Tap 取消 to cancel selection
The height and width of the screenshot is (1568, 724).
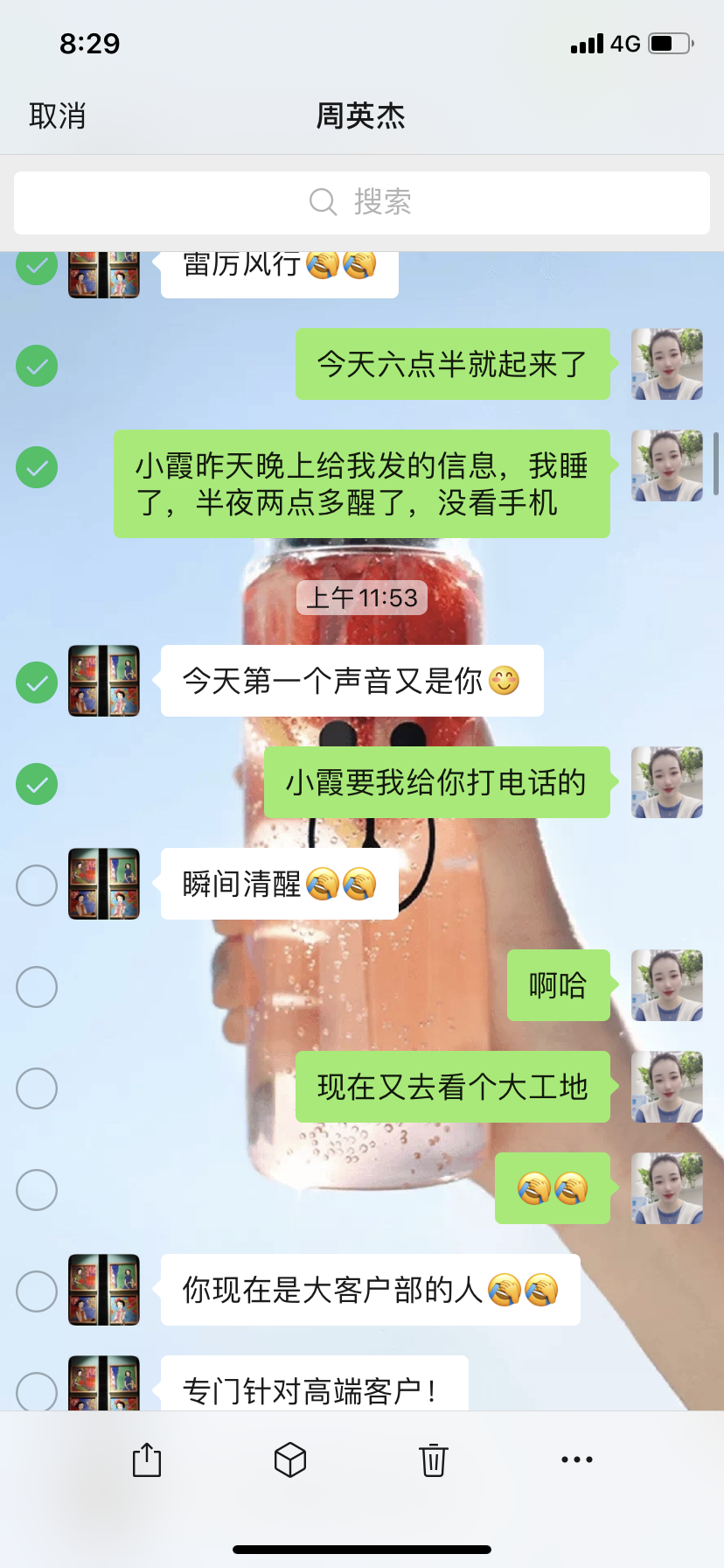[58, 115]
